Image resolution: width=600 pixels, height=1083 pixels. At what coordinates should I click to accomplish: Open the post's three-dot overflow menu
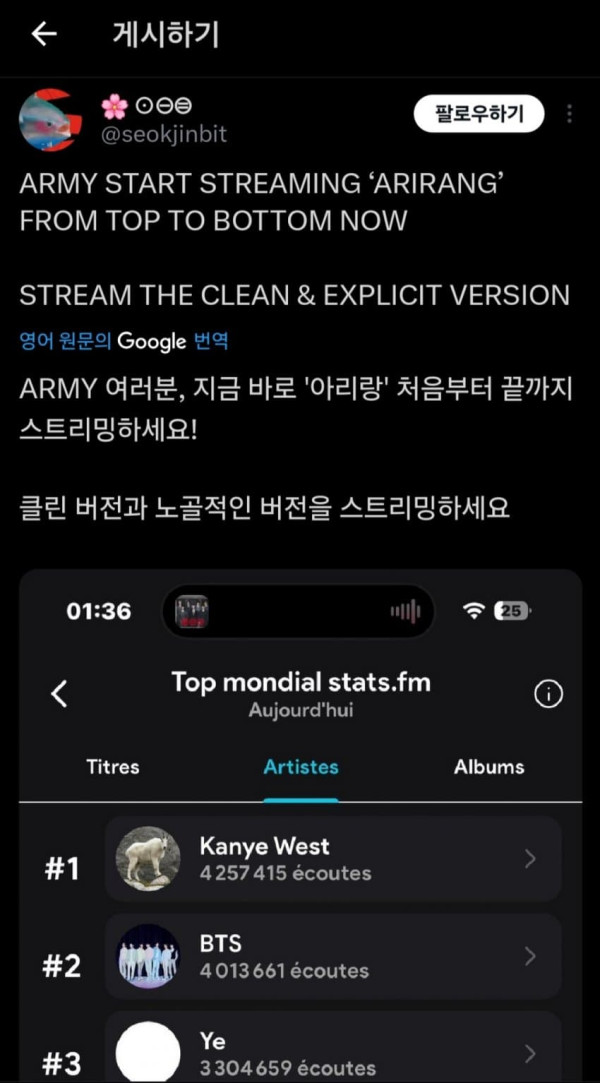(x=569, y=113)
